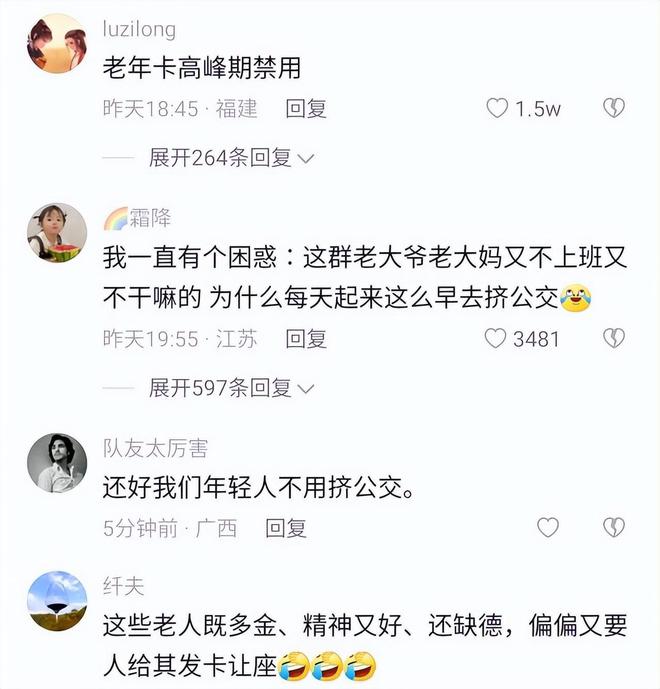Reply to 队友太厉害's comment
This screenshot has height=689, width=660.
[x=286, y=528]
